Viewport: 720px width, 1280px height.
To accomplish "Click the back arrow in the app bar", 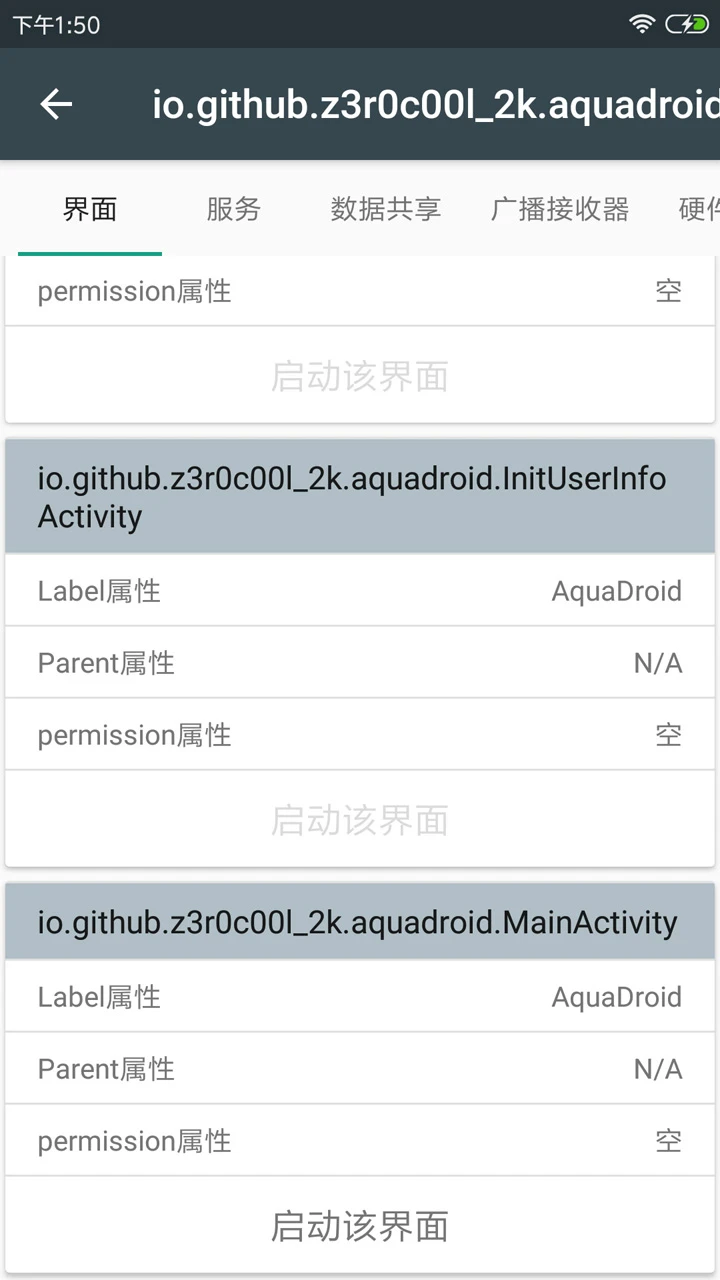I will pyautogui.click(x=57, y=104).
